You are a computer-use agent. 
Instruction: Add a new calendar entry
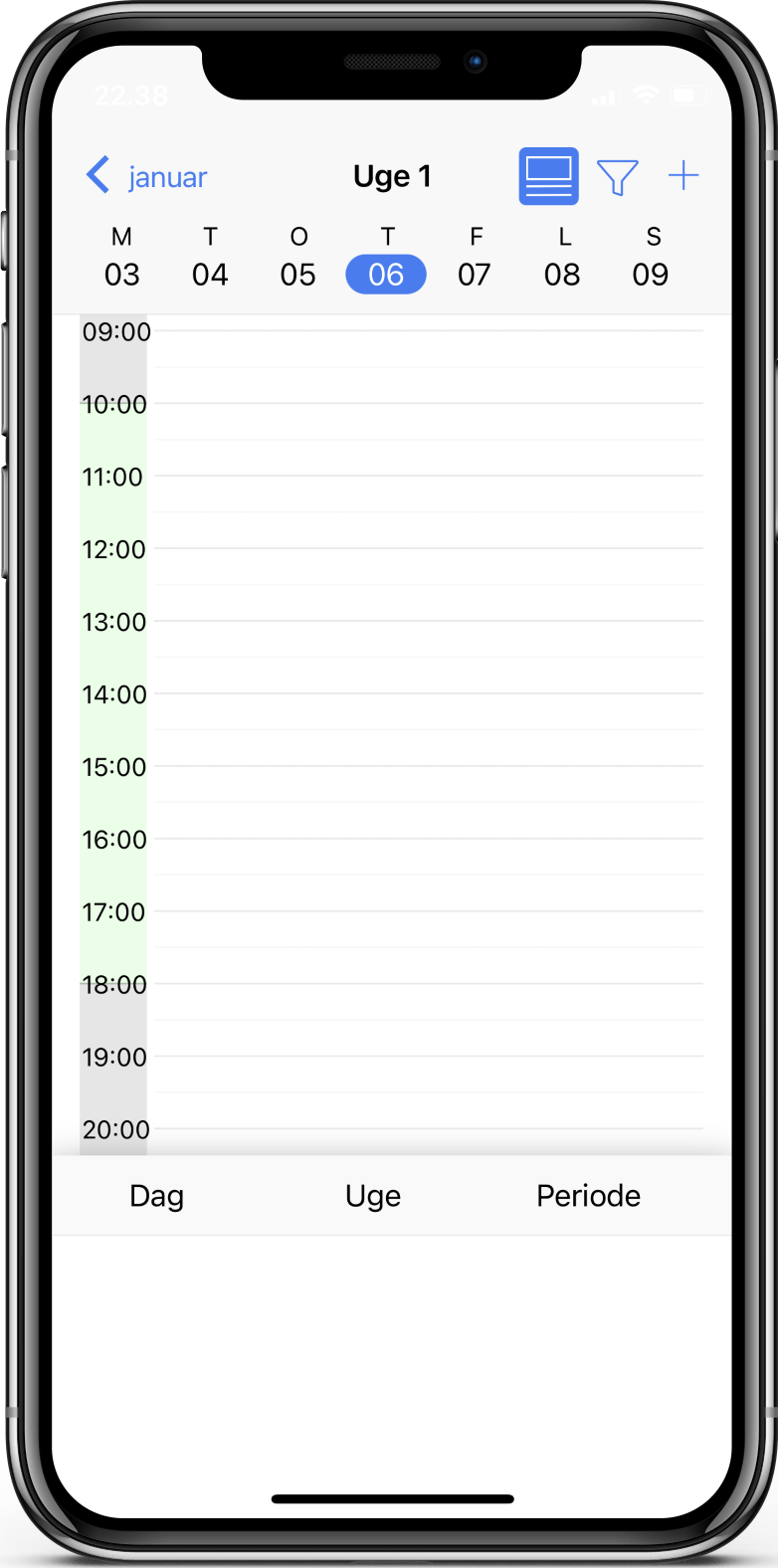point(683,176)
